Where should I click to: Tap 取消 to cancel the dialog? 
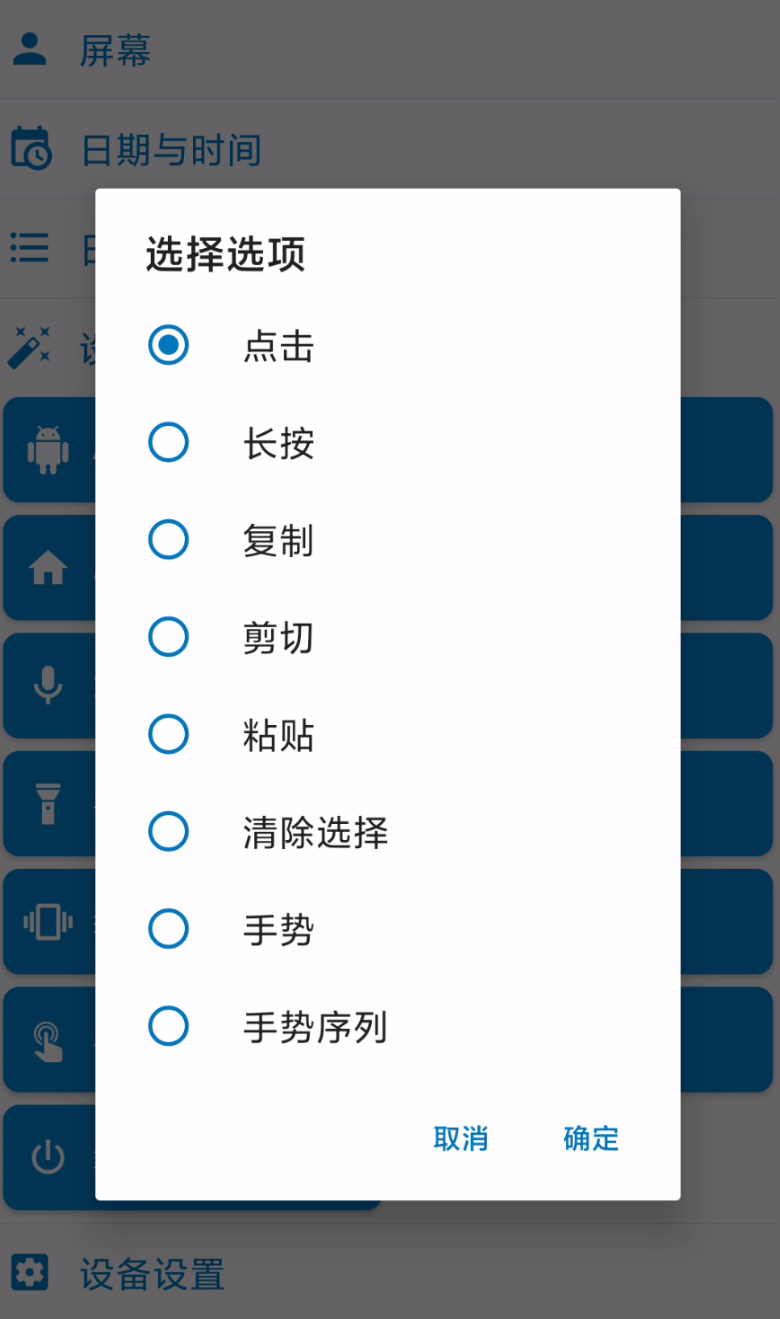click(461, 1138)
